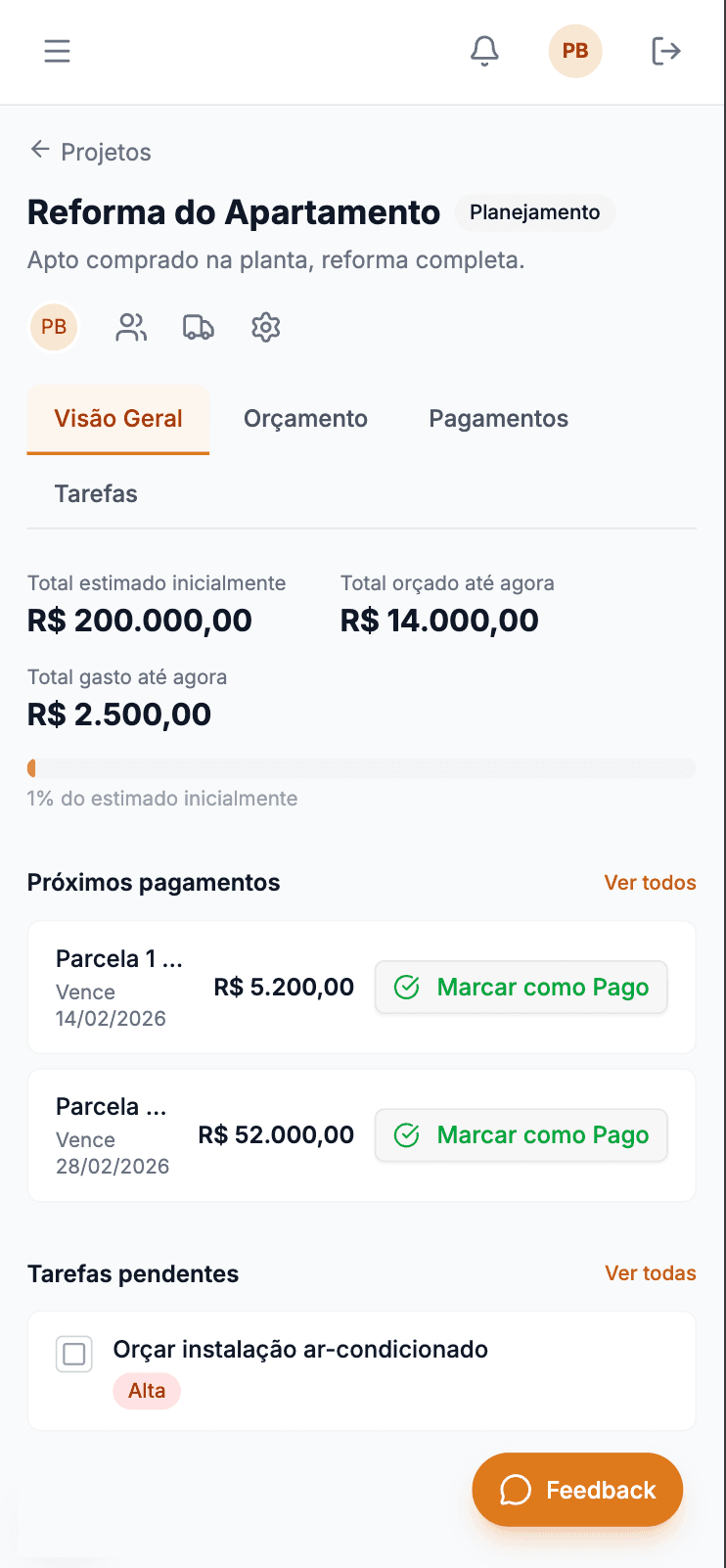Click the PB avatar in the header

coord(575,51)
